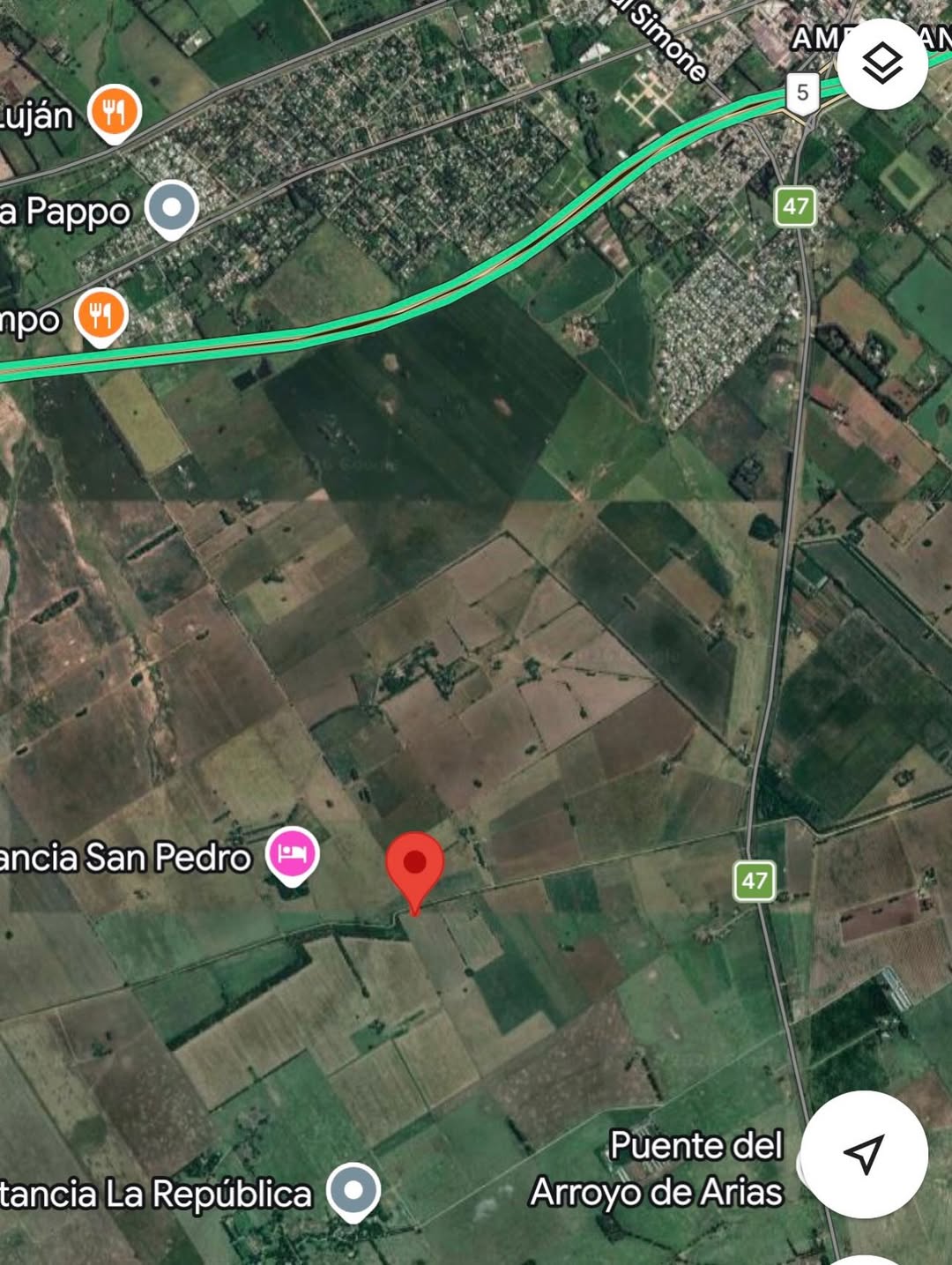Open the Estancia San Pedro lodging marker

pyautogui.click(x=293, y=854)
